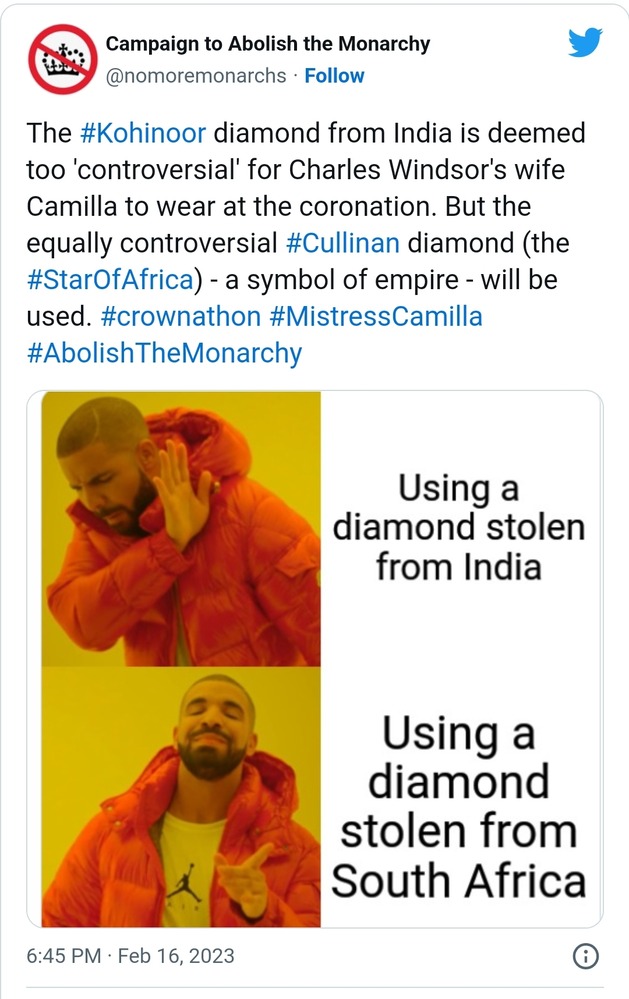Tap the Twitter info icon
Viewport: 629px width, 999px height.
(x=585, y=956)
